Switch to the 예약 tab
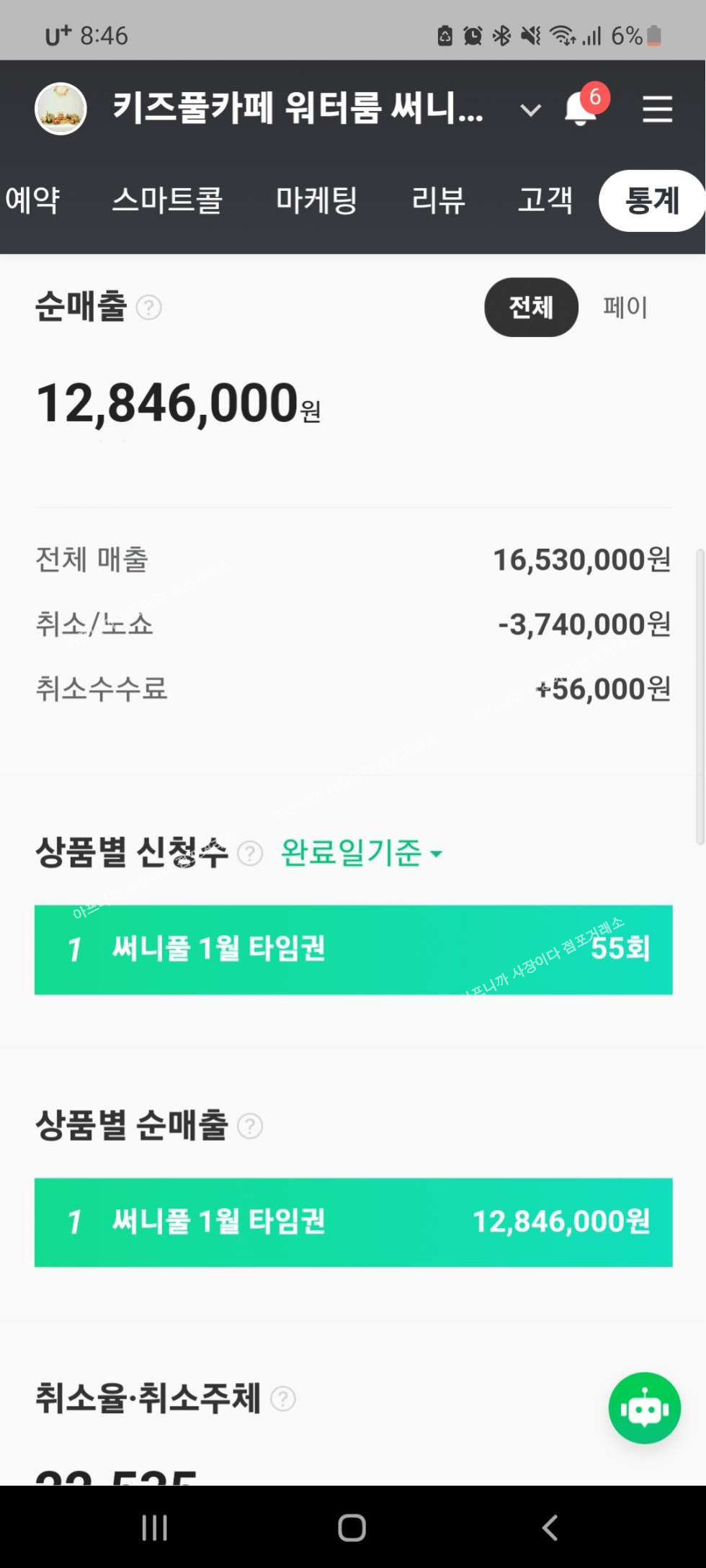Viewport: 706px width, 1568px height. (32, 200)
